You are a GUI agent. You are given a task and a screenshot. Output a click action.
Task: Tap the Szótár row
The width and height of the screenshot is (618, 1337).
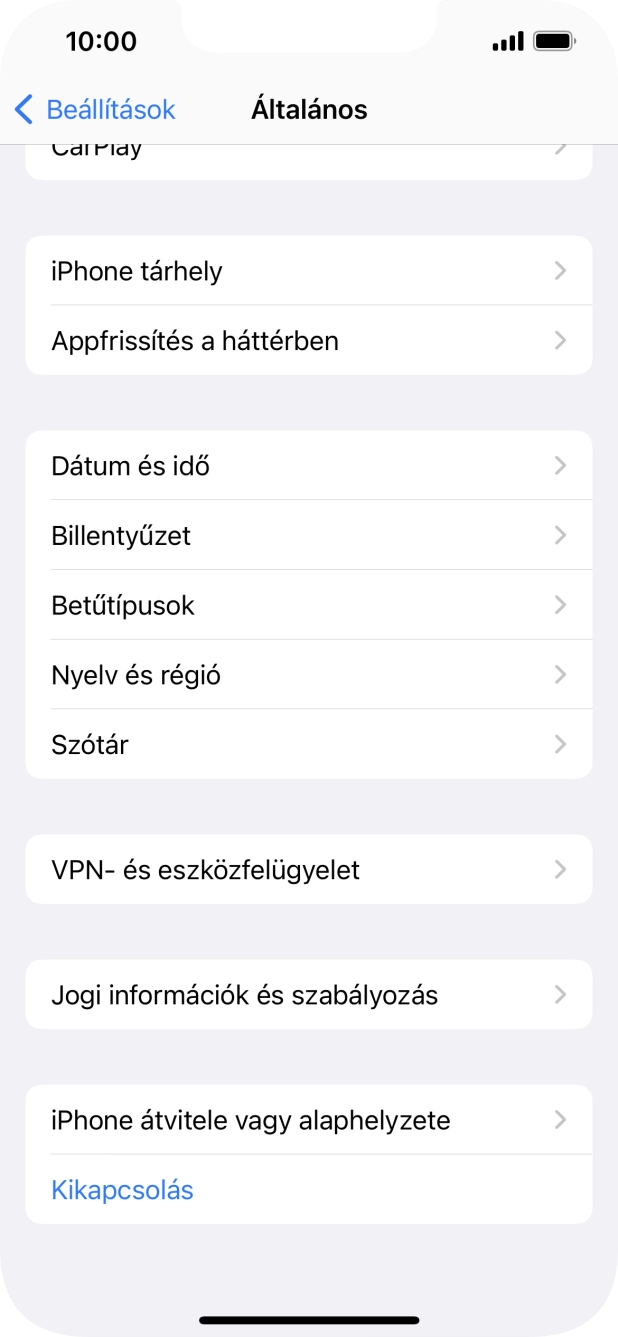pos(308,745)
